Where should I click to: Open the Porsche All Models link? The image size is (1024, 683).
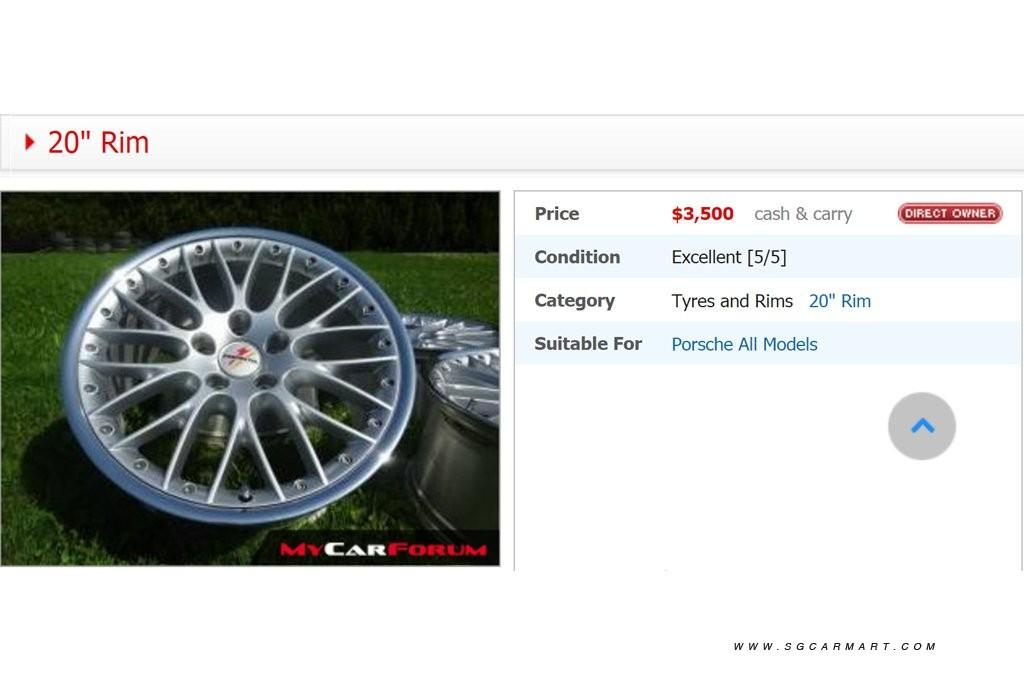point(744,344)
